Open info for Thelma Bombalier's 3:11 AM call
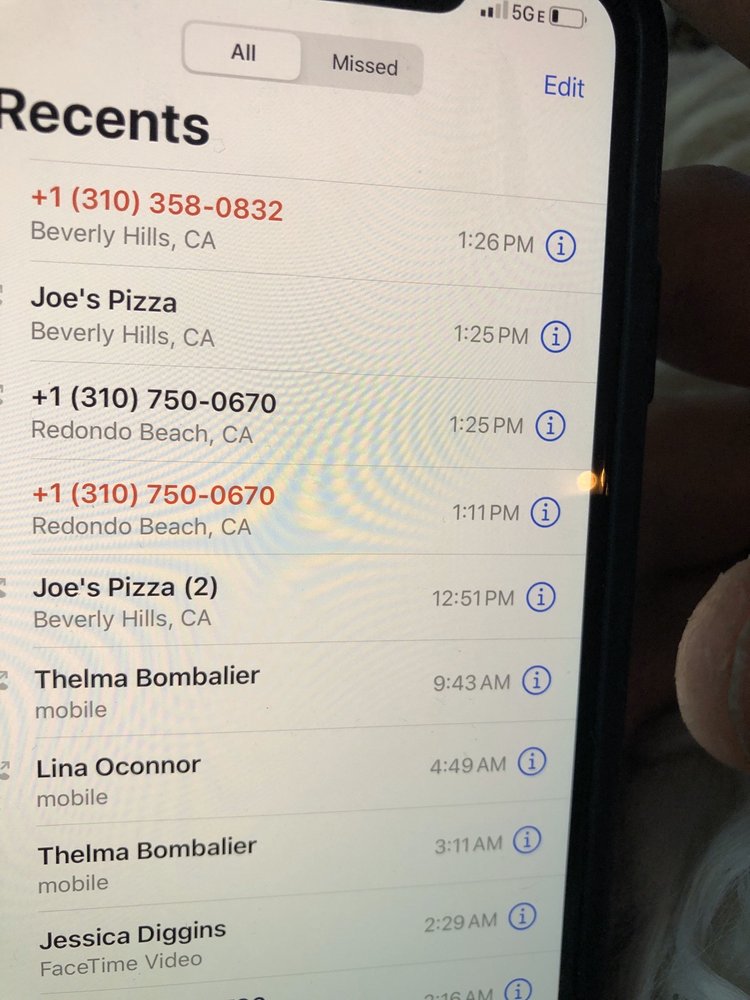 click(526, 841)
